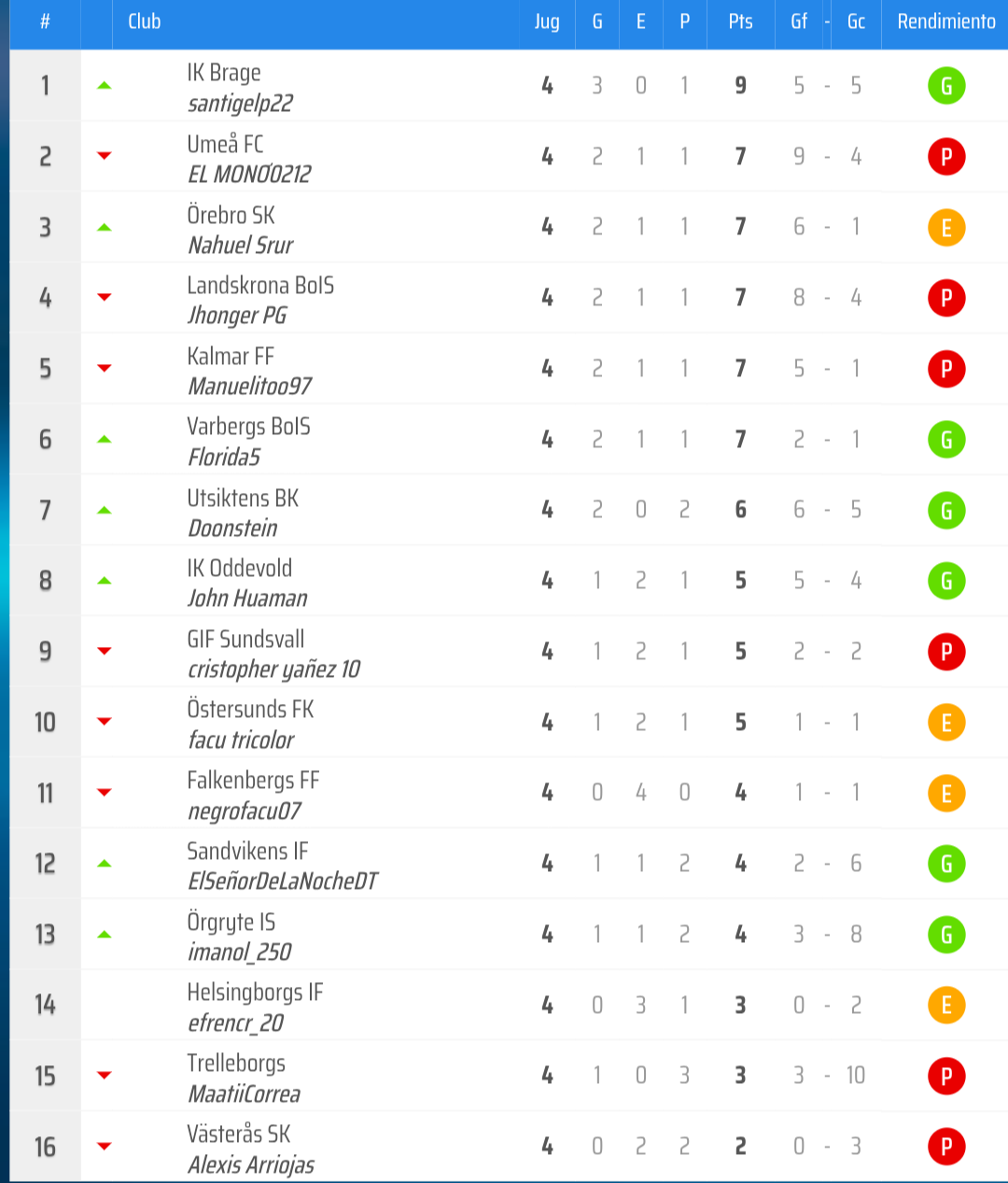View Örgryte IS team entry
The image size is (1008, 1183).
[231, 922]
